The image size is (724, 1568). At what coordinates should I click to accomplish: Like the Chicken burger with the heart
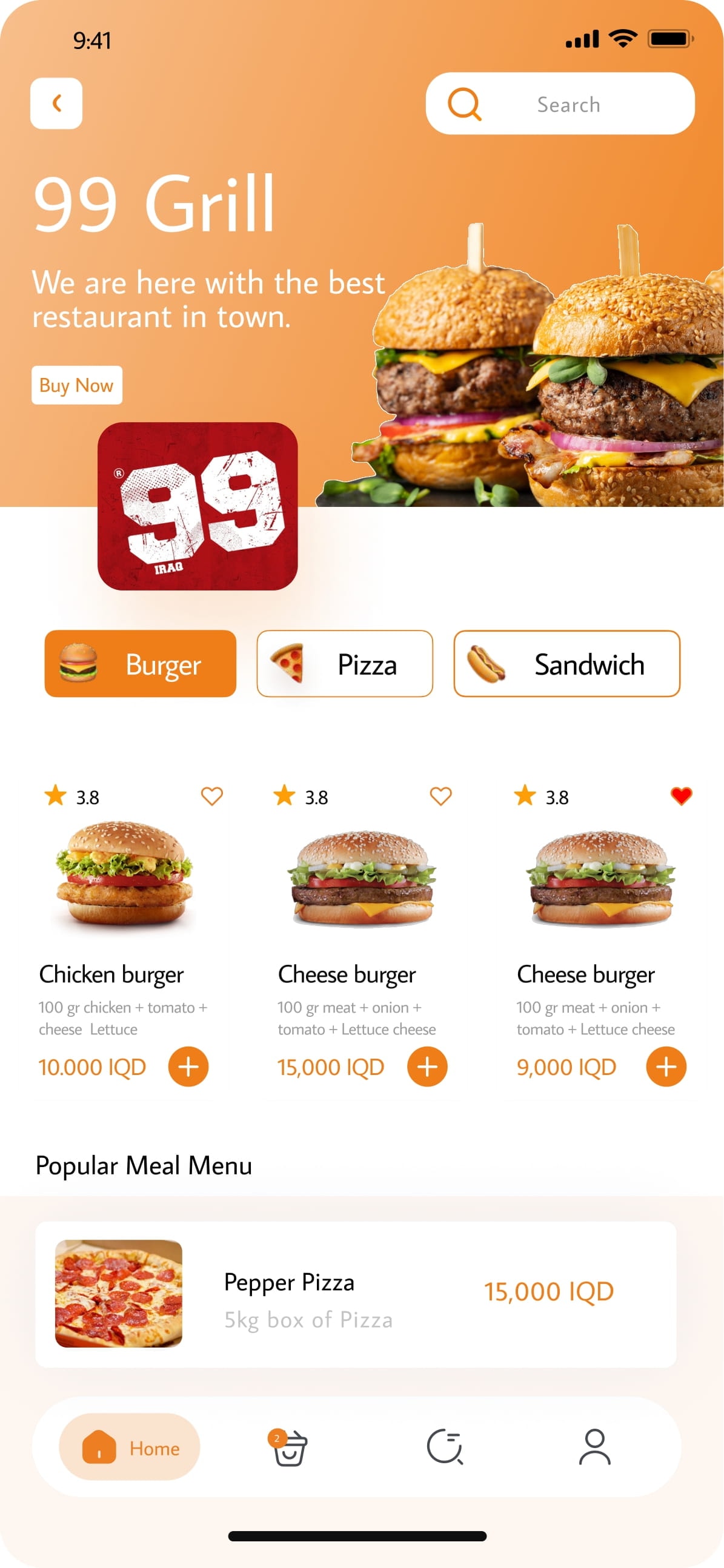[212, 796]
